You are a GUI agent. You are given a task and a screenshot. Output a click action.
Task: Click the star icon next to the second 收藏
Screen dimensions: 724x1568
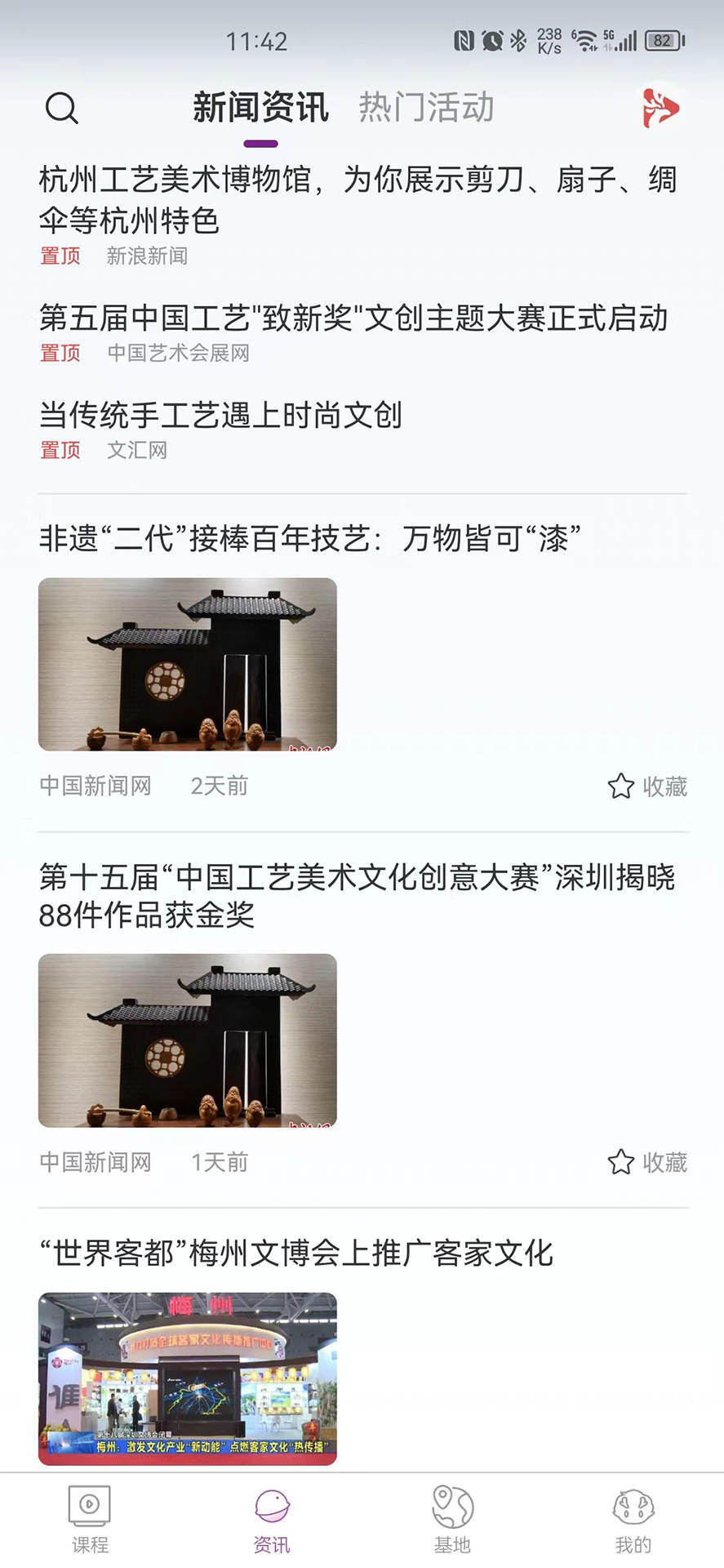pyautogui.click(x=621, y=1162)
